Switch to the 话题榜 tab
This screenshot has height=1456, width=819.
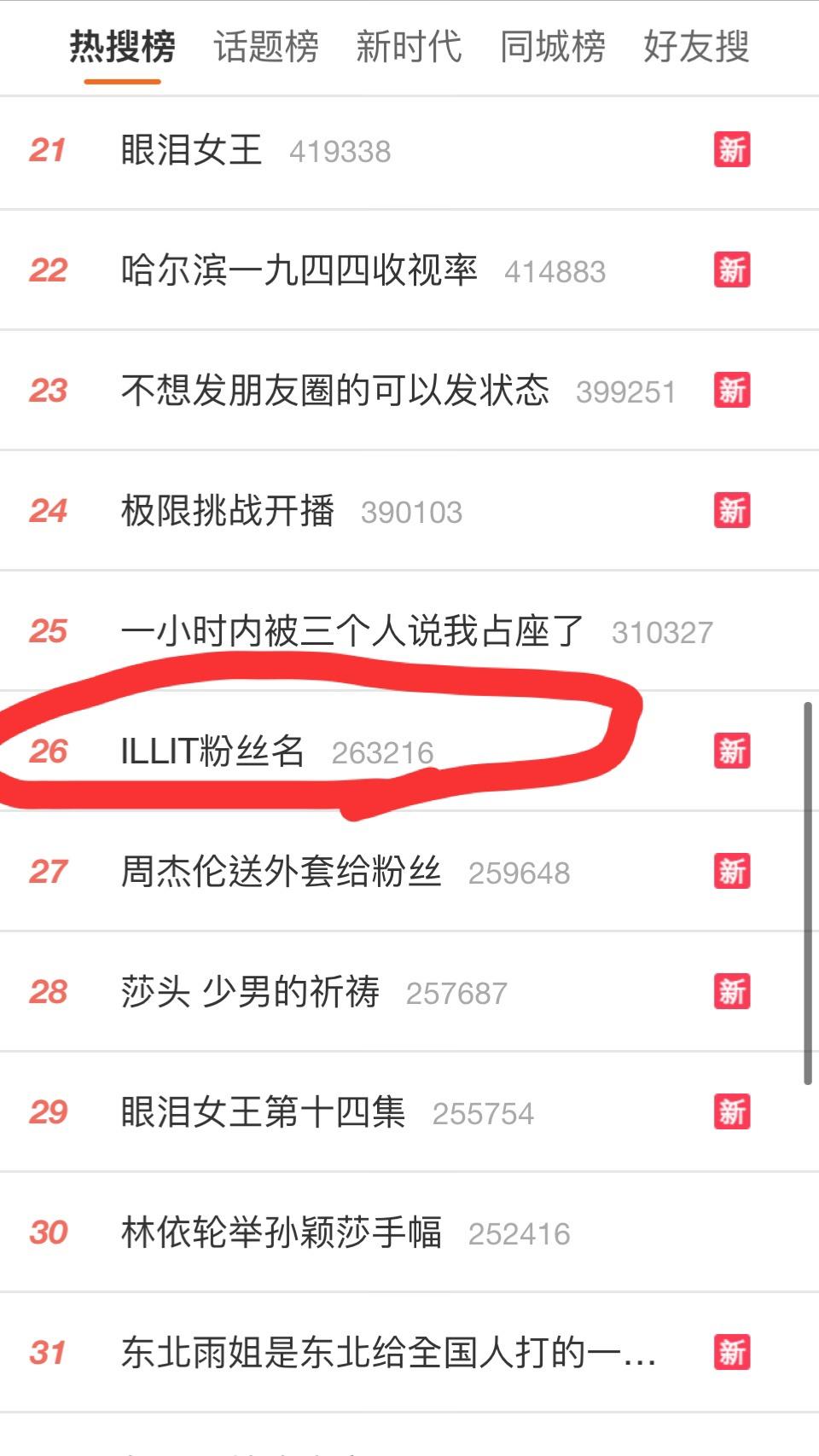tap(266, 47)
